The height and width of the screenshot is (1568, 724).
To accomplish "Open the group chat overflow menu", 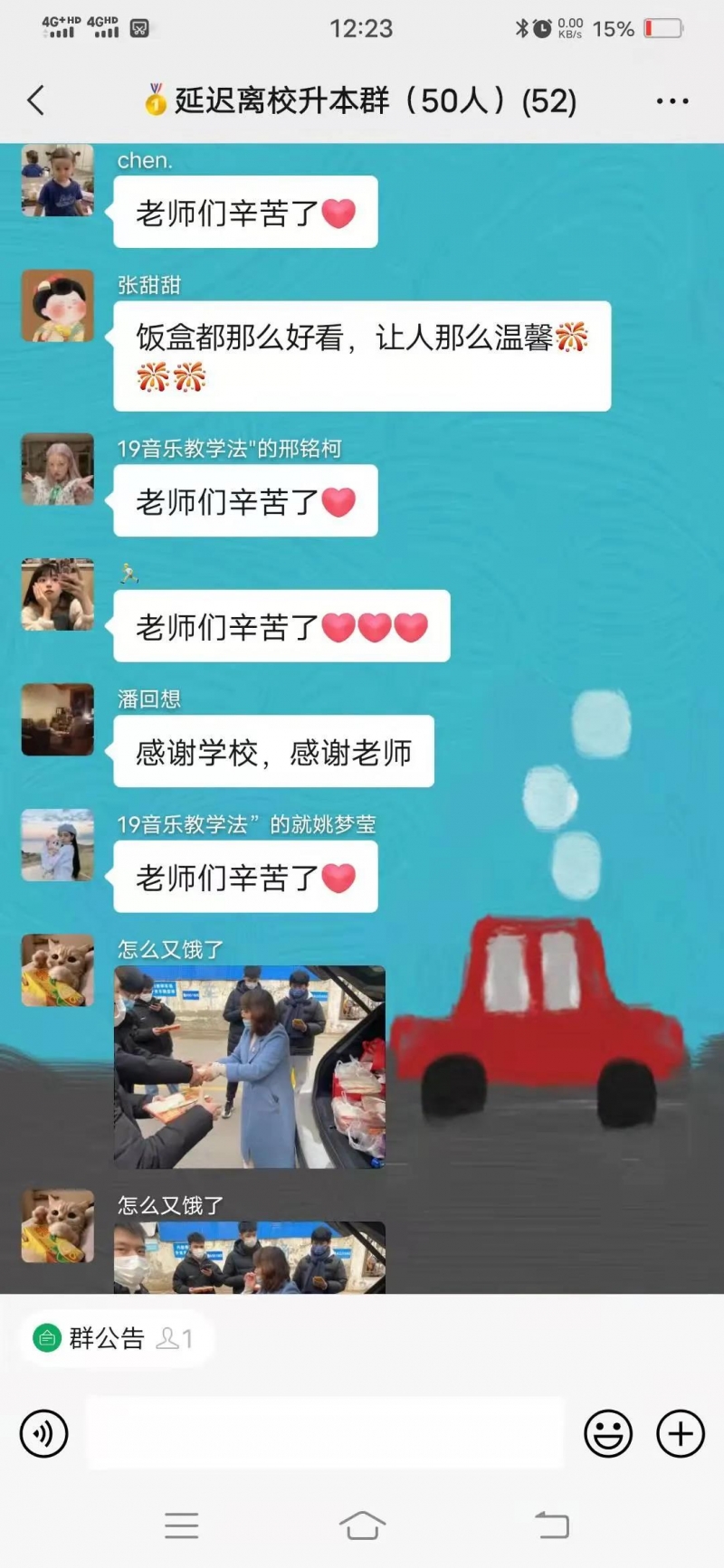I will (x=672, y=101).
